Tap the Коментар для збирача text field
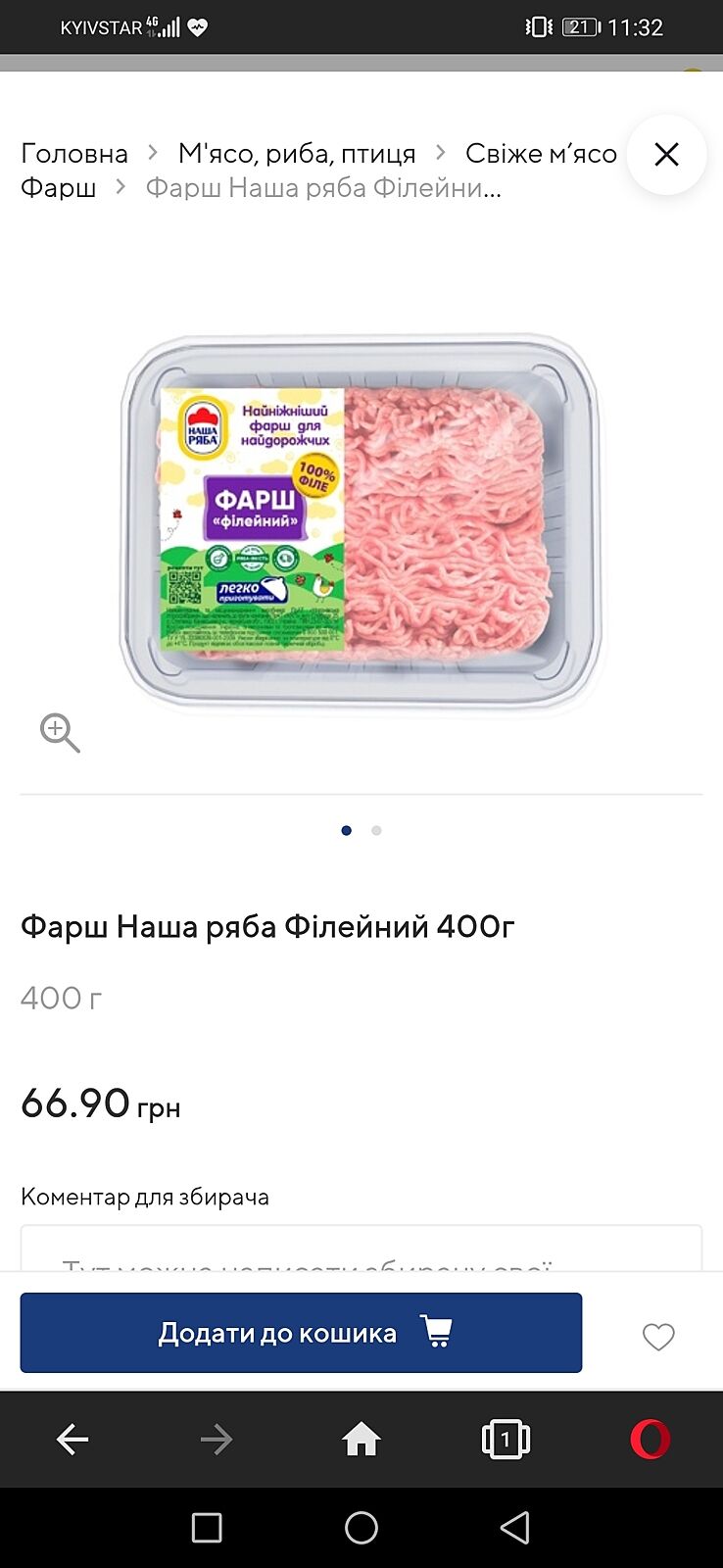This screenshot has height=1568, width=723. click(361, 1249)
